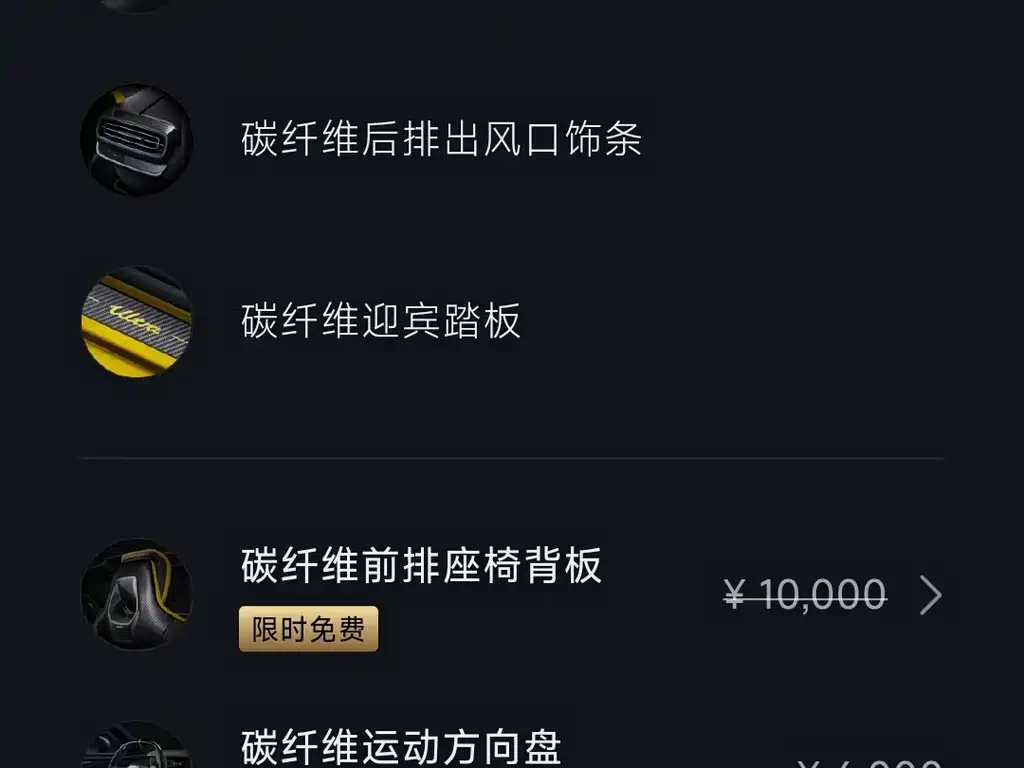Open the 碳纤维运动方向盘 option row
The image size is (1024, 768).
coord(402,748)
